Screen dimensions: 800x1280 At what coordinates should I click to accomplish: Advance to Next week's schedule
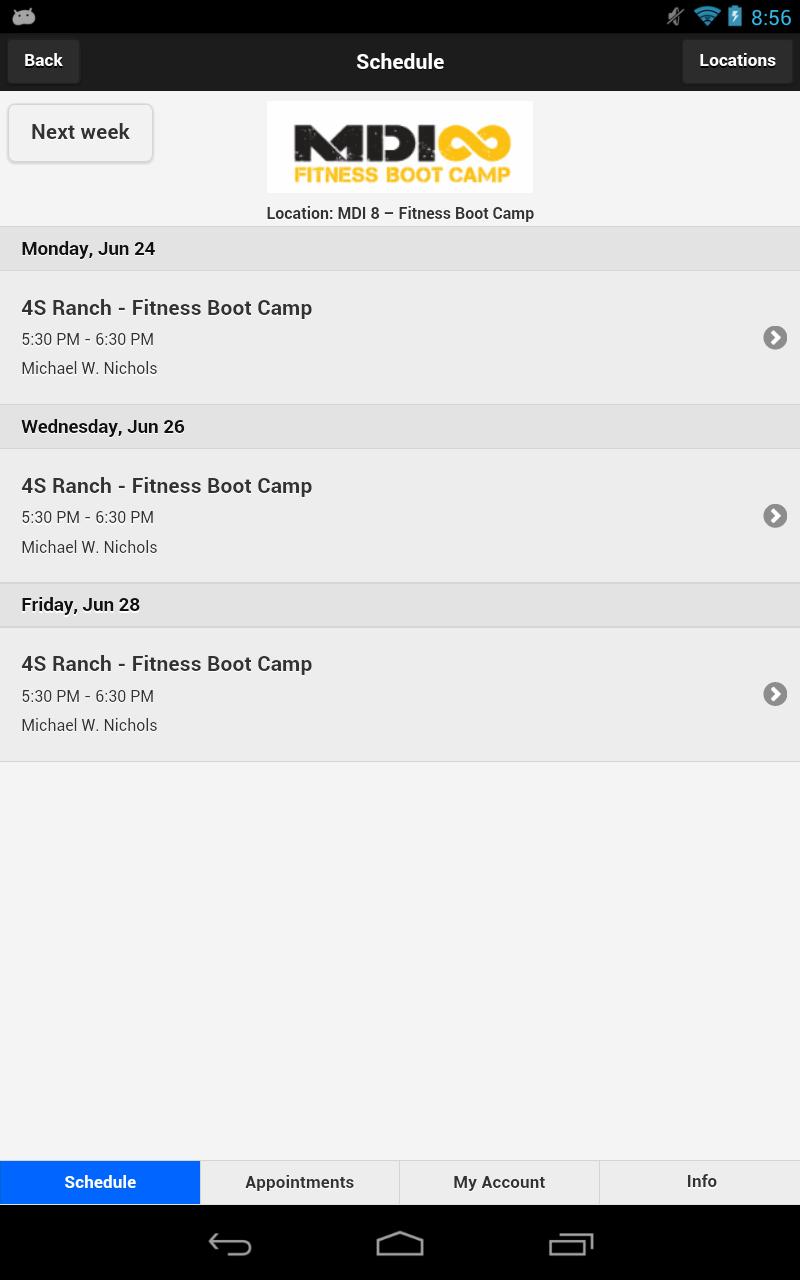[x=80, y=132]
